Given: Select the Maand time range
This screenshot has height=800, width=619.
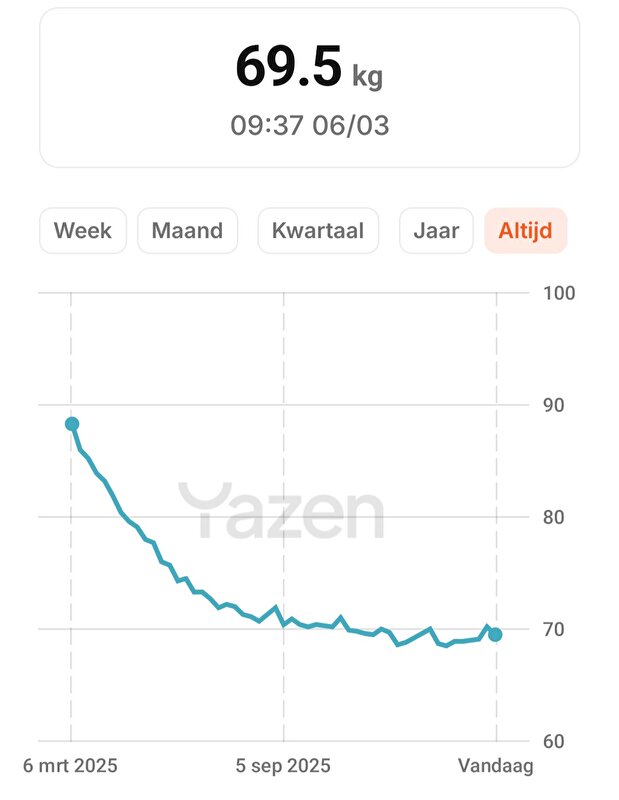Looking at the screenshot, I should click(x=187, y=231).
